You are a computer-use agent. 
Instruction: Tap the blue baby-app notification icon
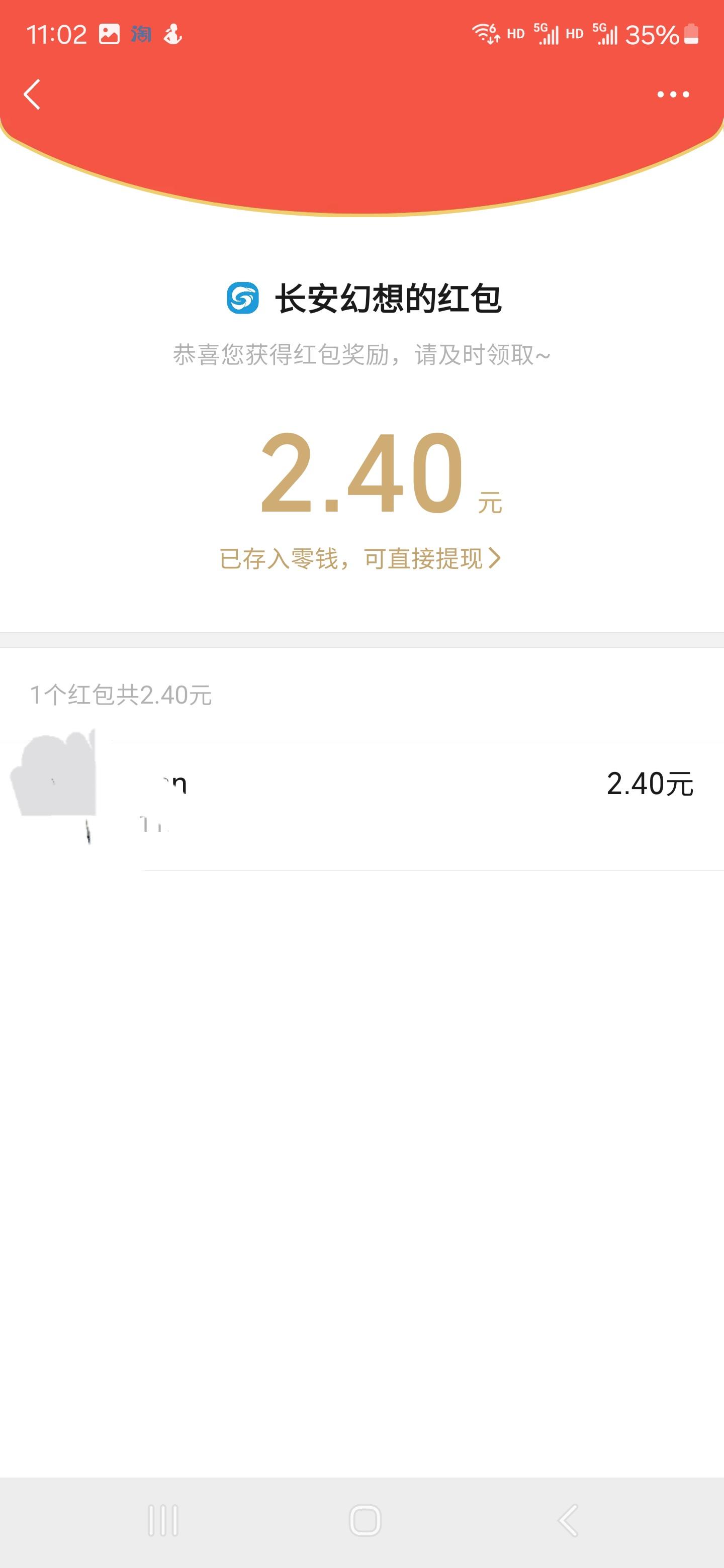point(173,35)
